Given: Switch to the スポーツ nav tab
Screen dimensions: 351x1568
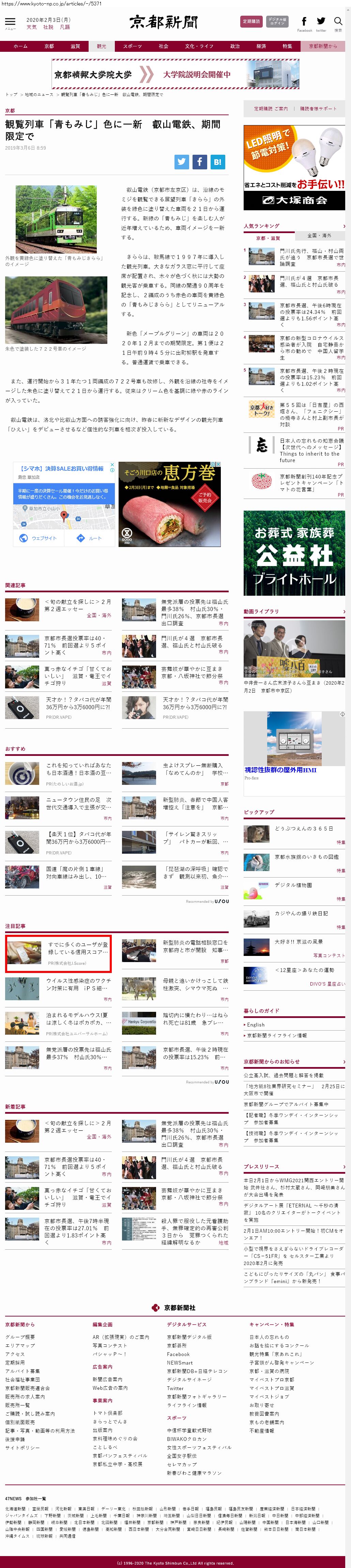Looking at the screenshot, I should [132, 46].
